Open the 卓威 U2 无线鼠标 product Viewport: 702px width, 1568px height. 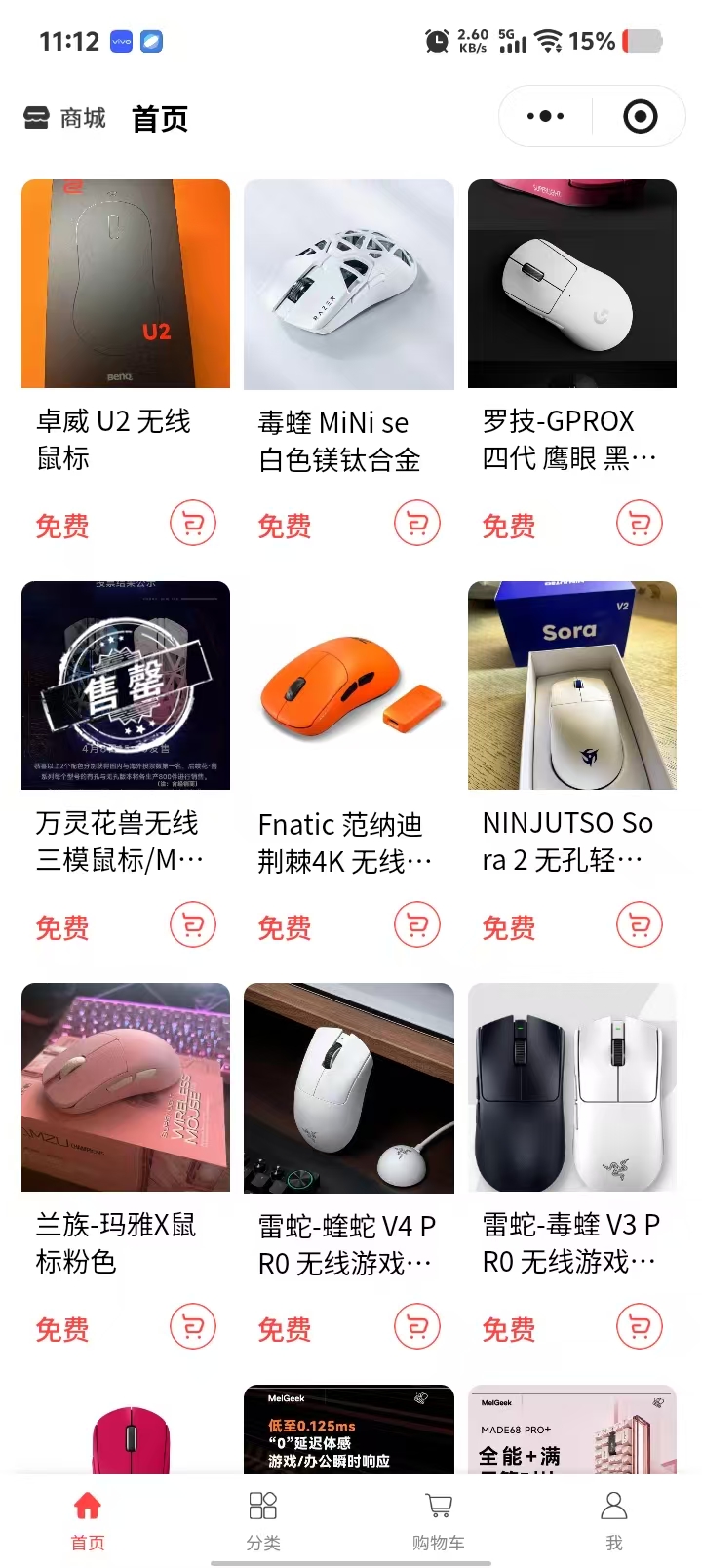coord(126,284)
